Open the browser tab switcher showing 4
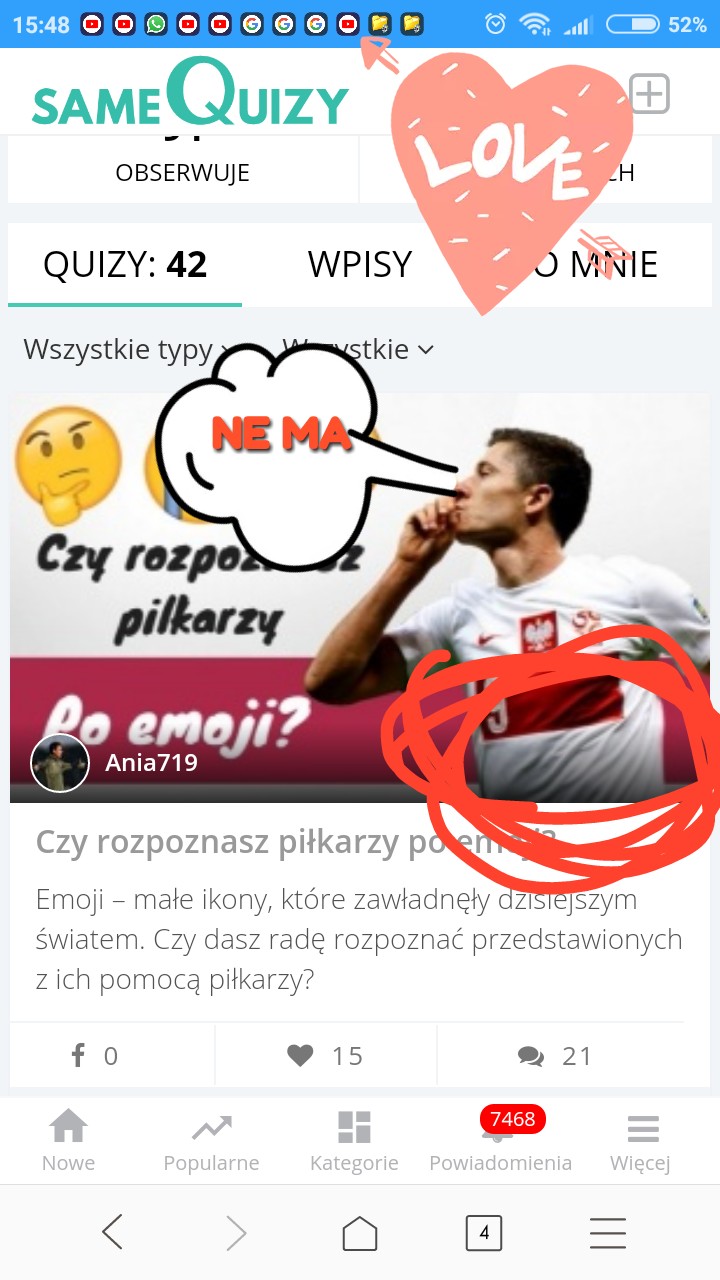Image resolution: width=720 pixels, height=1280 pixels. 484,1233
